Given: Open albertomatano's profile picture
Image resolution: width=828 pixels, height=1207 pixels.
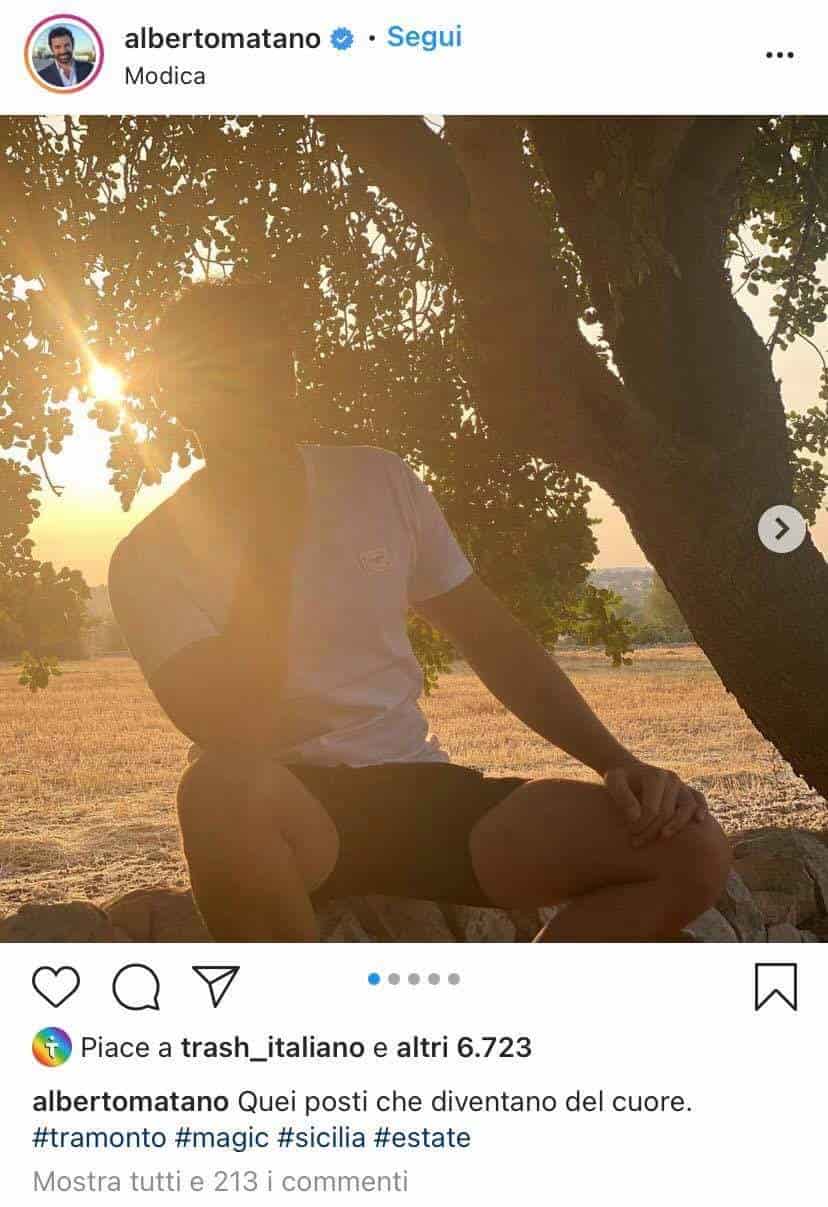Looking at the screenshot, I should 64,55.
